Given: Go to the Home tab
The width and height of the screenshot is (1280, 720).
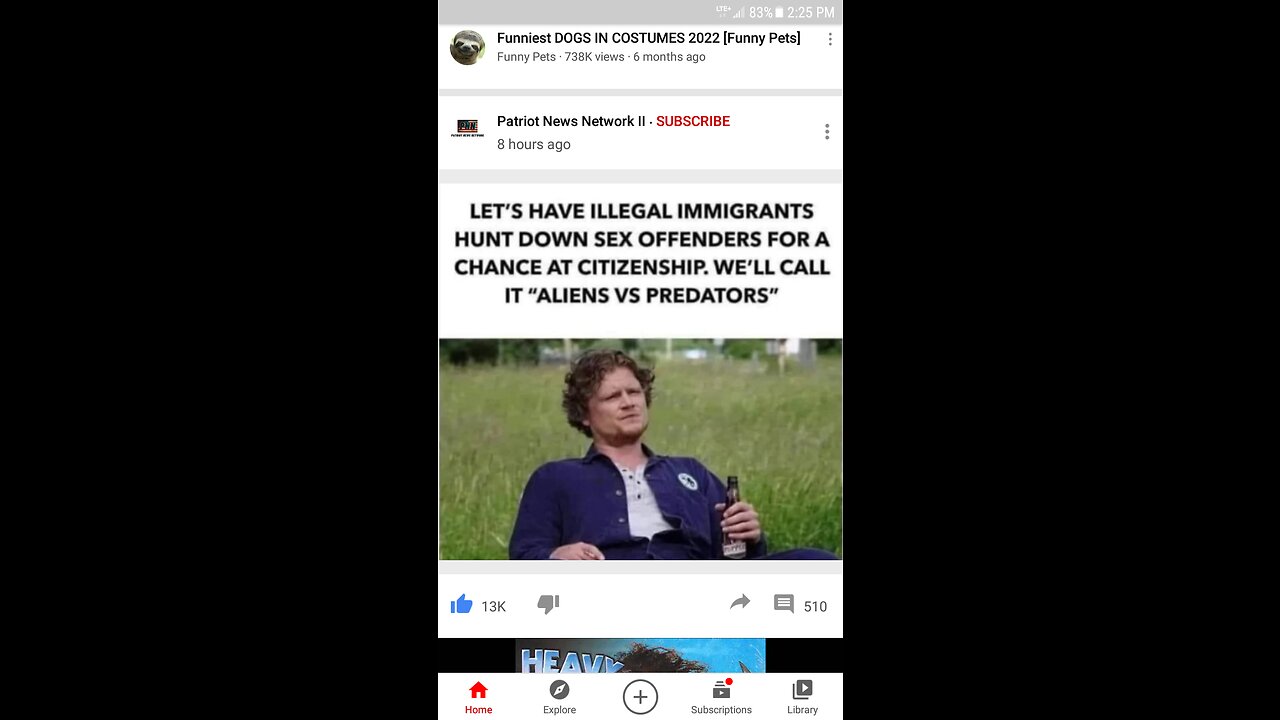Looking at the screenshot, I should tap(478, 697).
